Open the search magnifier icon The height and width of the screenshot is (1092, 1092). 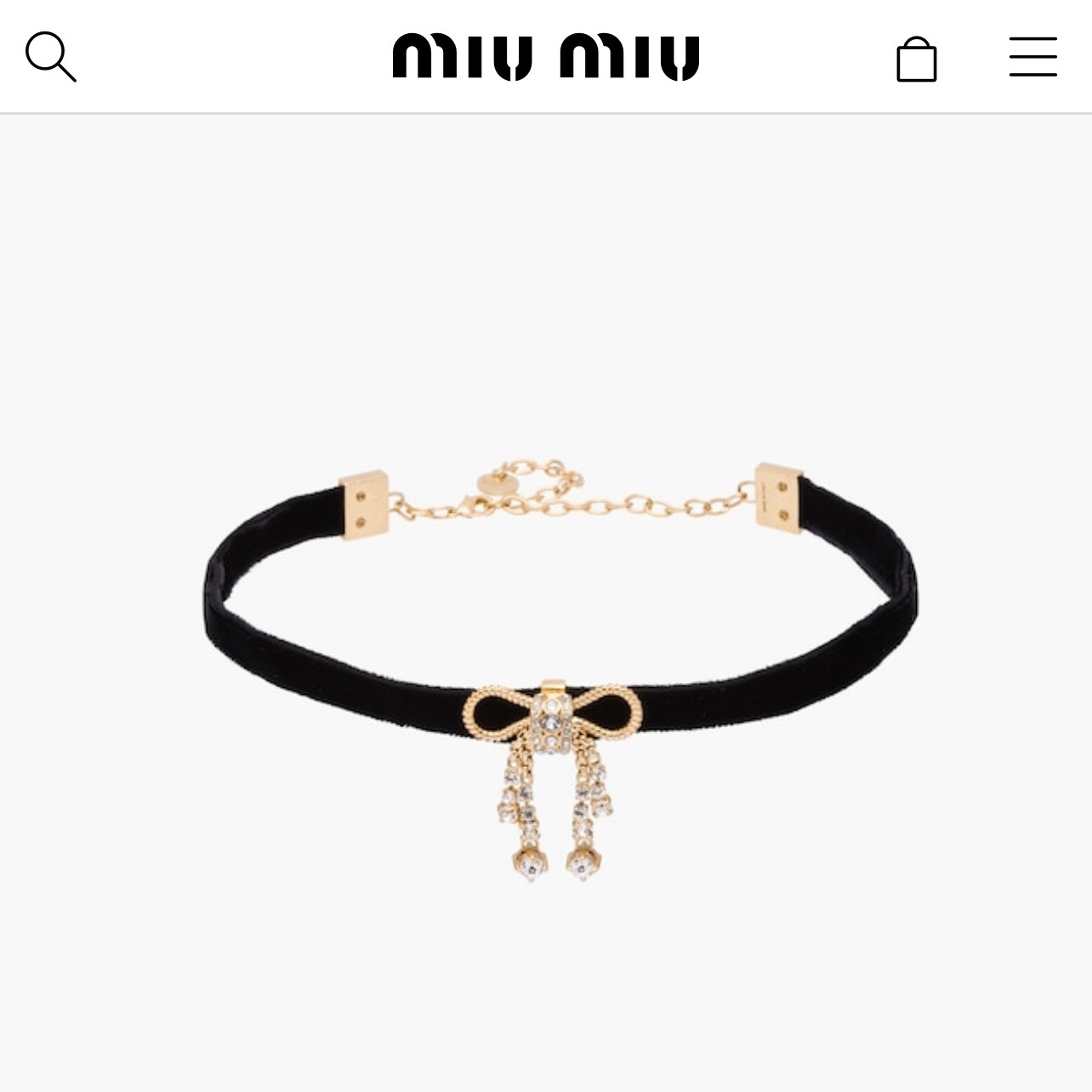(x=50, y=57)
